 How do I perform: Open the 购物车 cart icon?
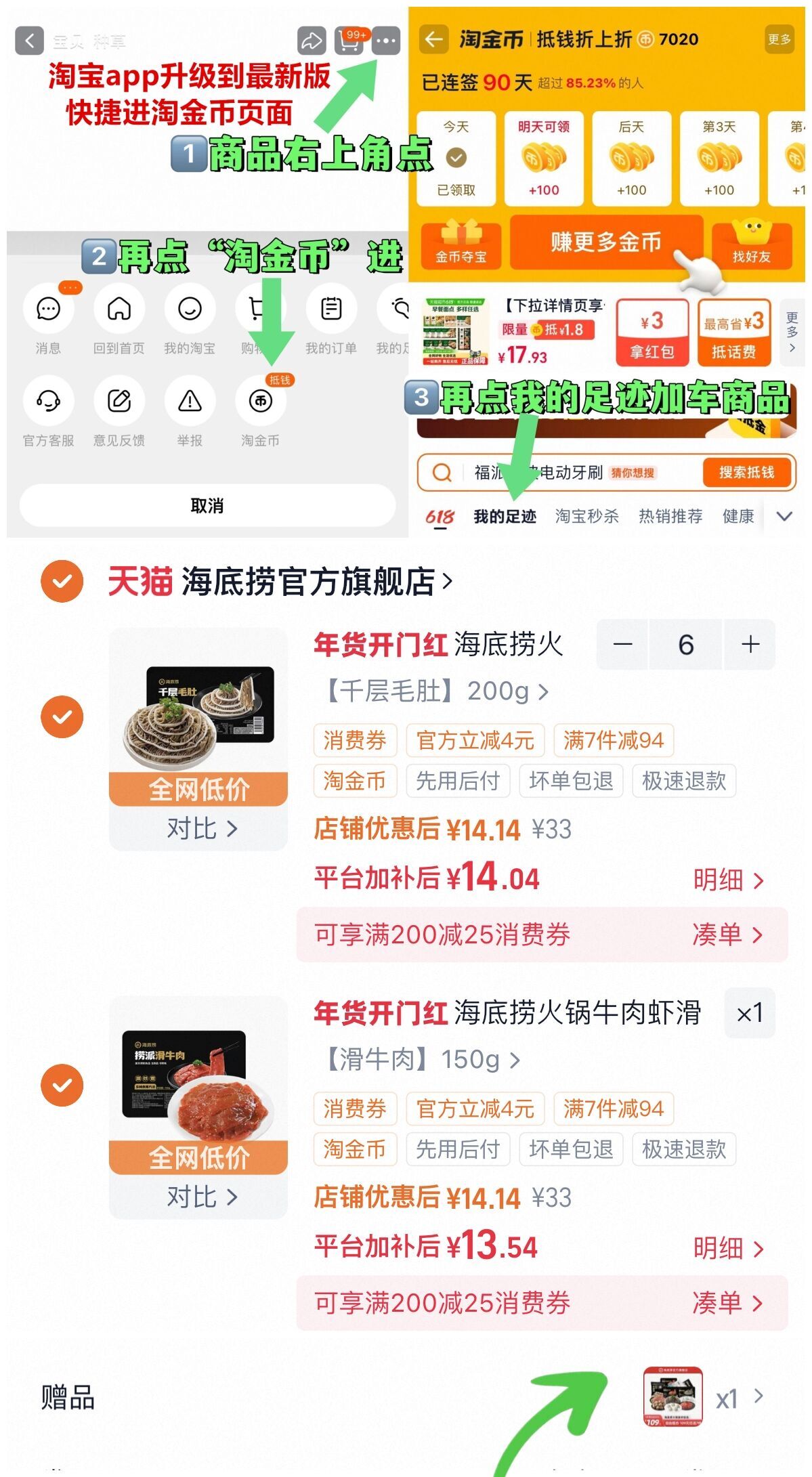(x=261, y=308)
